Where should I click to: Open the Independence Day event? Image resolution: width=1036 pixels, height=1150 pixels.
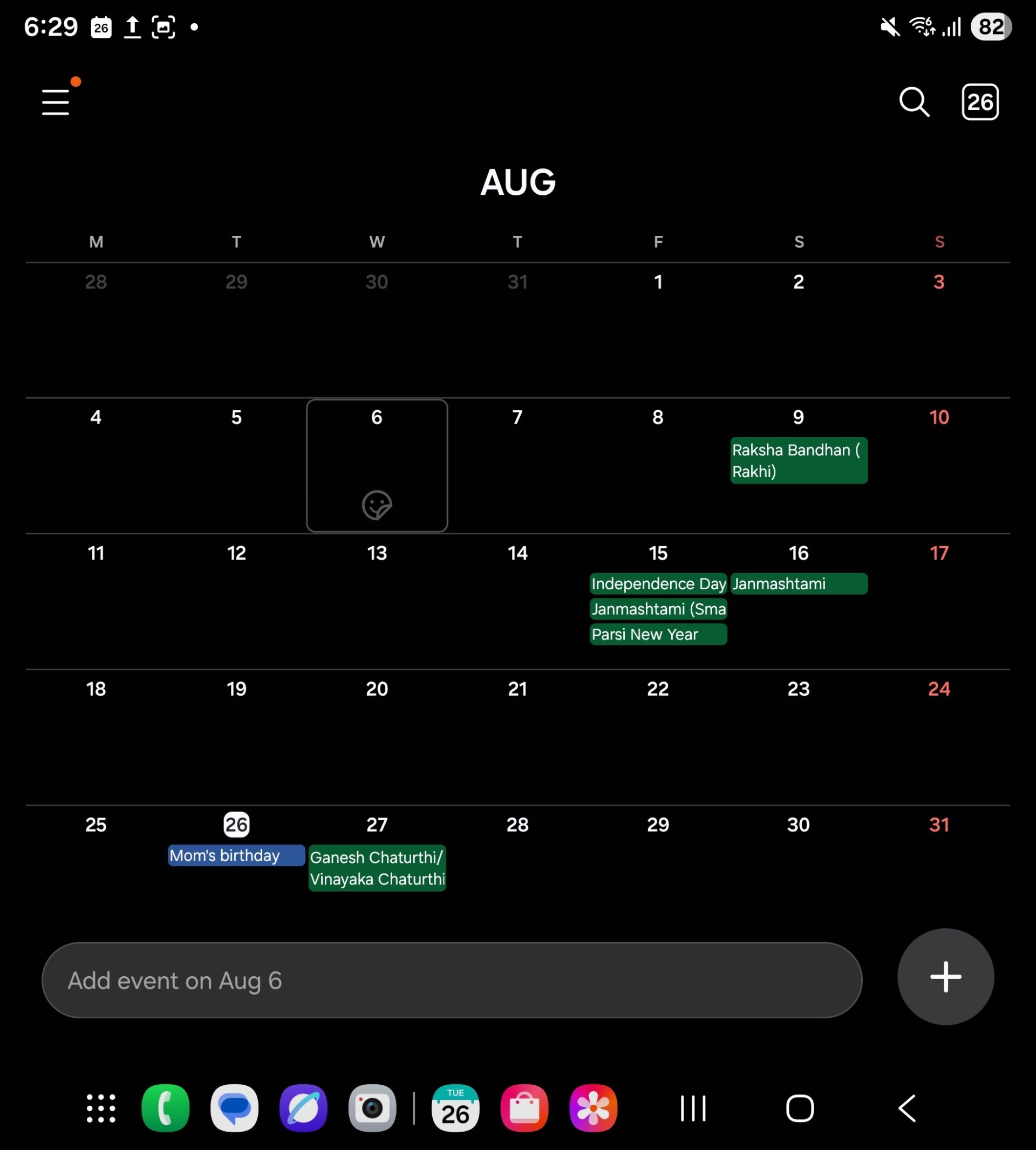tap(658, 583)
